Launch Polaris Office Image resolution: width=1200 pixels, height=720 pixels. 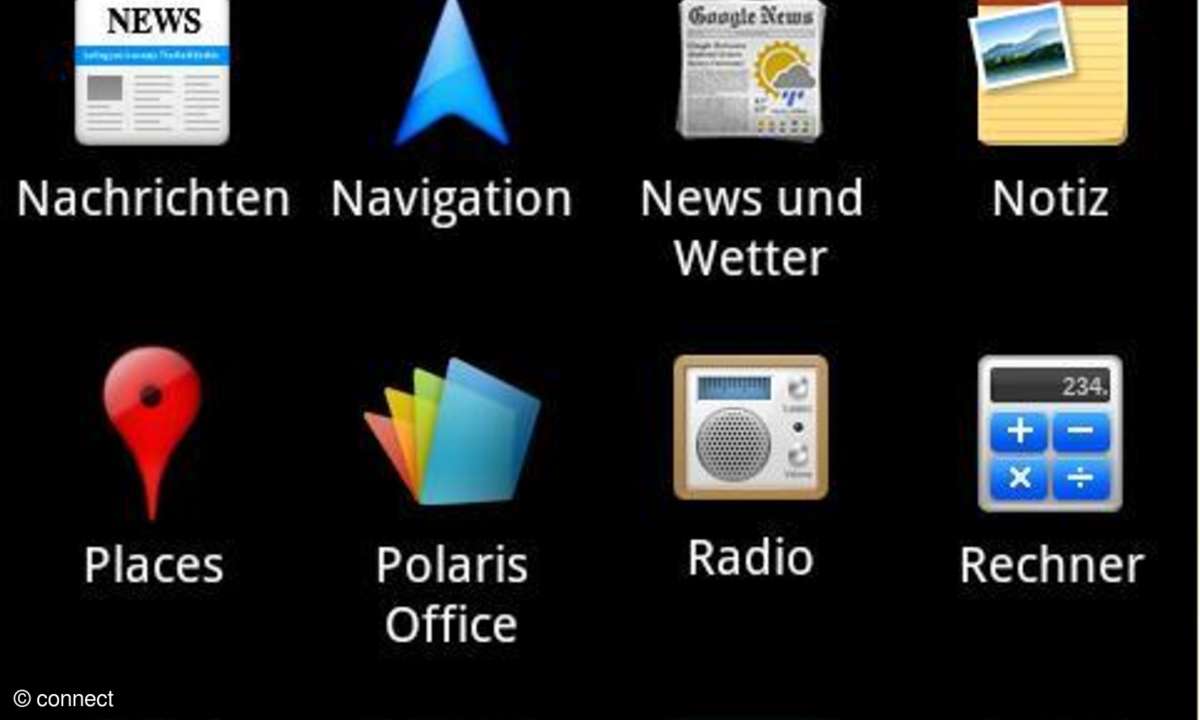pyautogui.click(x=452, y=432)
